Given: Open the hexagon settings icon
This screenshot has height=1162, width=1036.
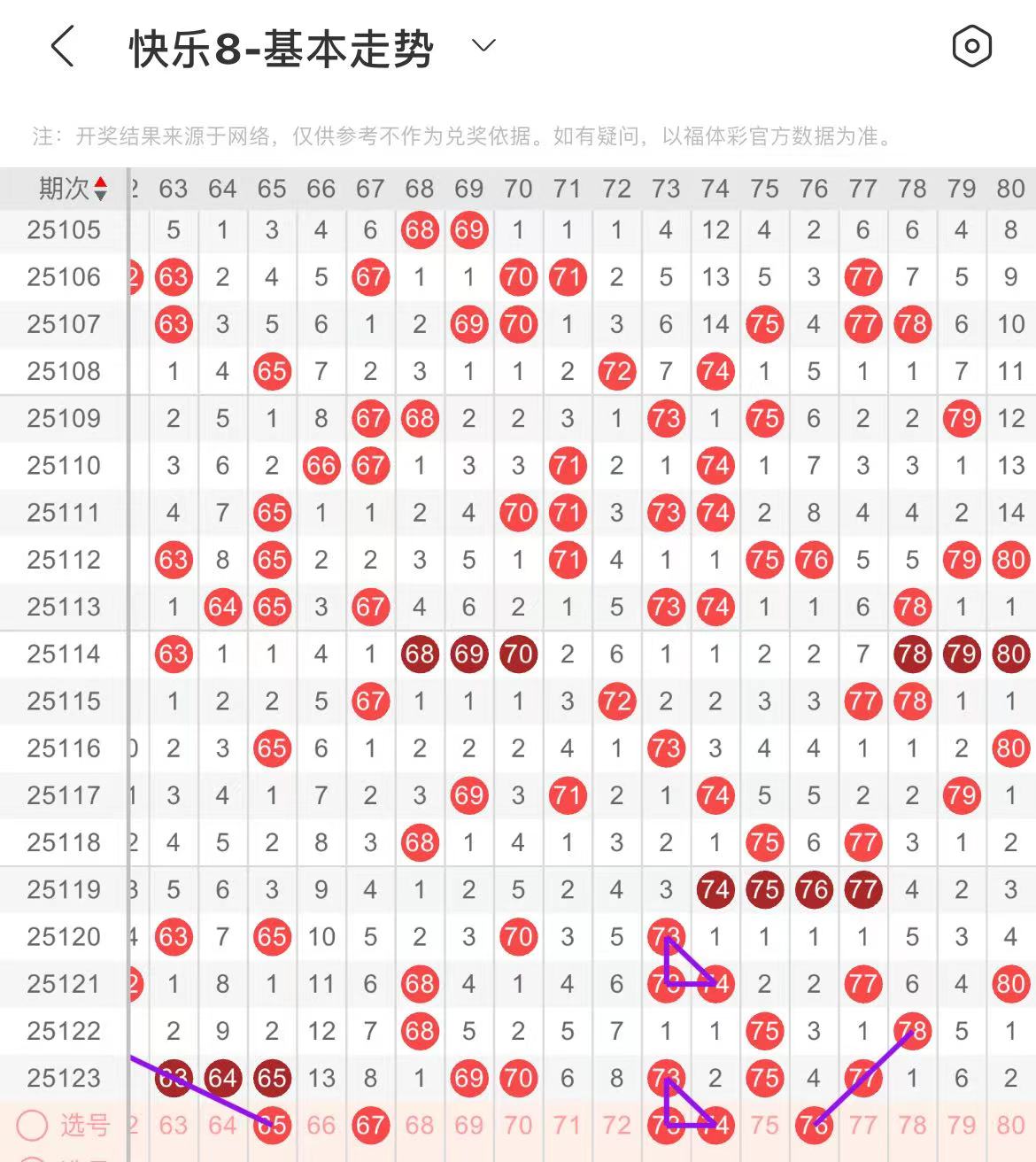Looking at the screenshot, I should tap(971, 46).
